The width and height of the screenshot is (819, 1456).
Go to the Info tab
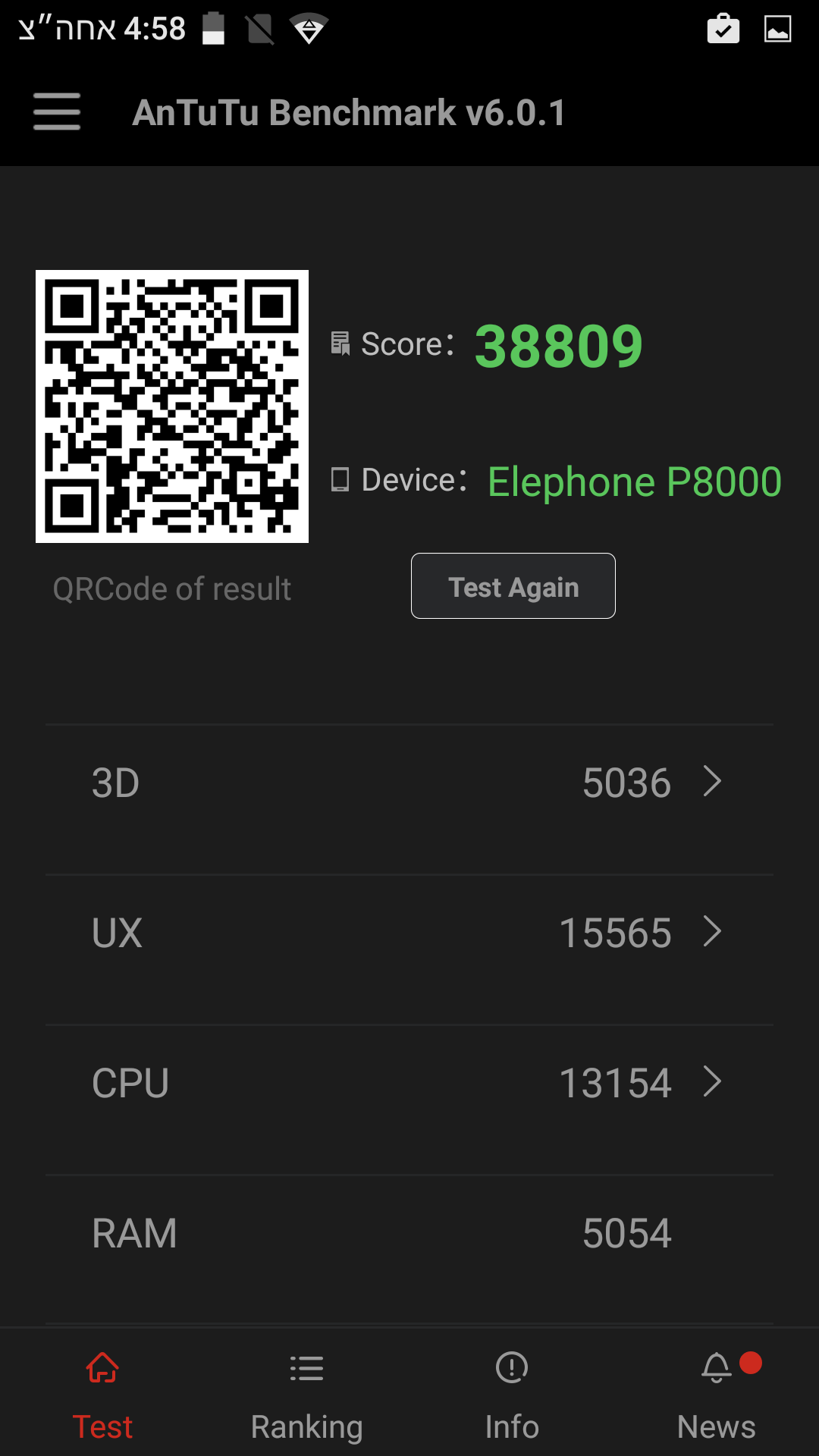512,1395
